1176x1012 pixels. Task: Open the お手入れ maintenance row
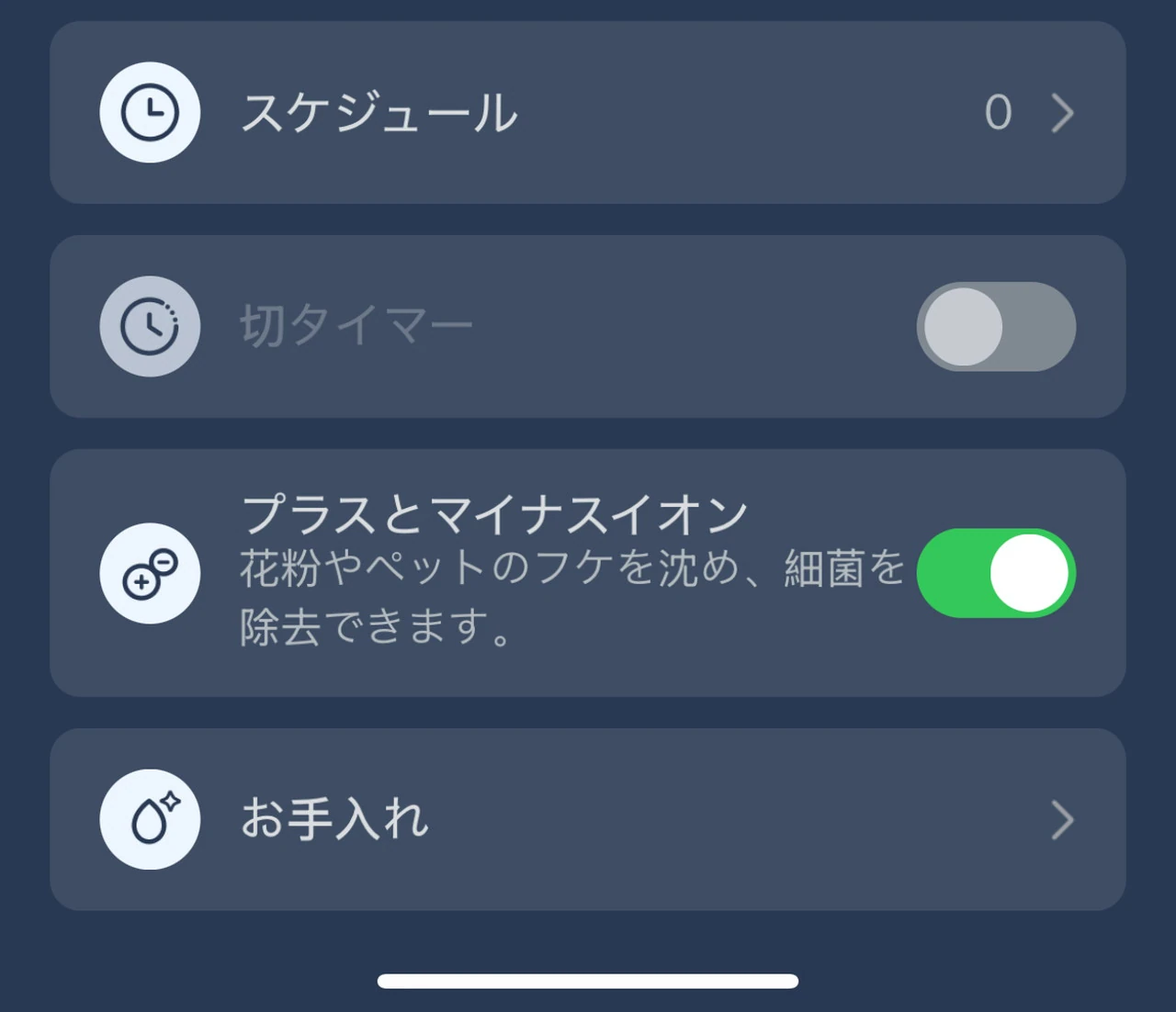click(588, 819)
